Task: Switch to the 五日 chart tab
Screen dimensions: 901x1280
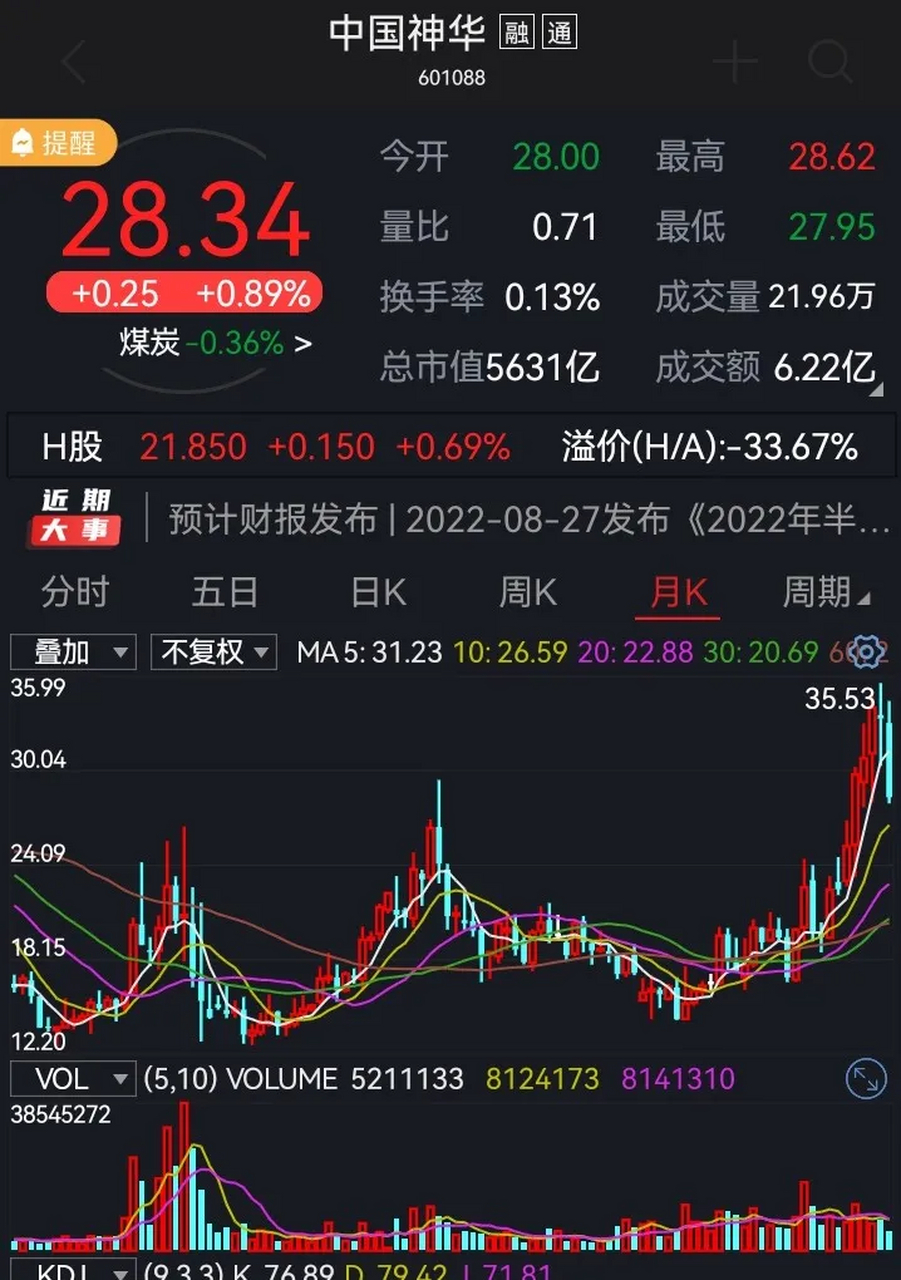Action: [225, 593]
